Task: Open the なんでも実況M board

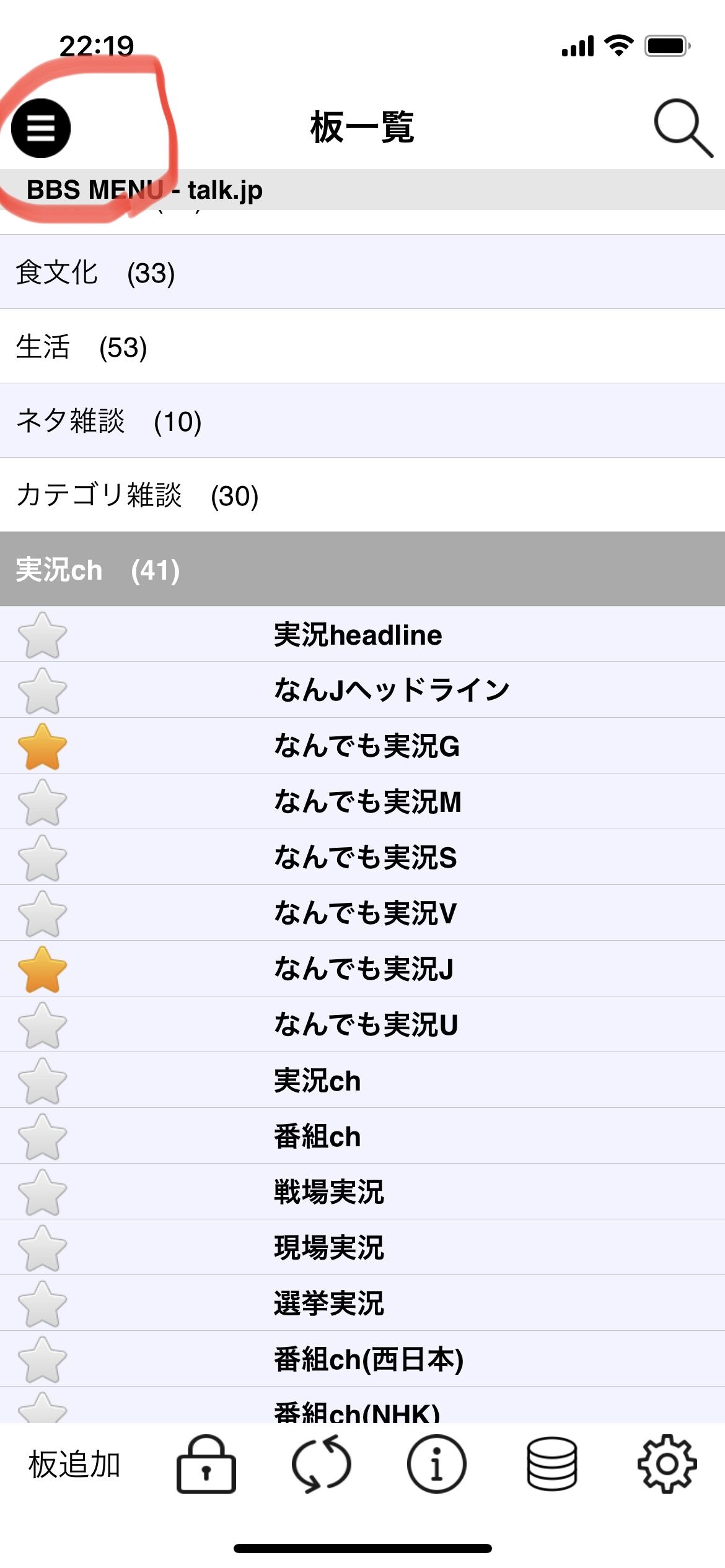Action: pyautogui.click(x=367, y=802)
